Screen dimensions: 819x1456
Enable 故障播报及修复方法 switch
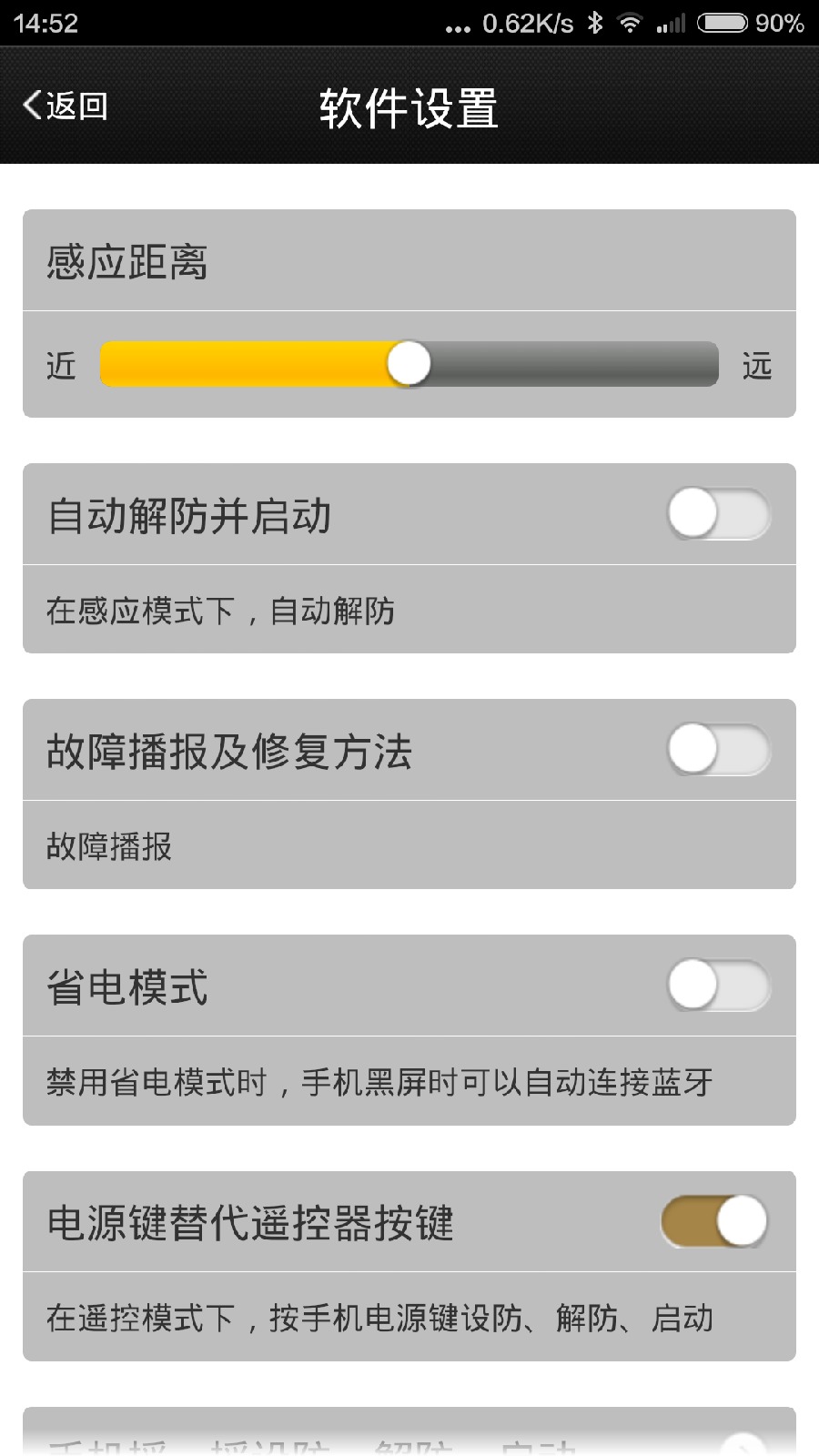click(x=718, y=749)
